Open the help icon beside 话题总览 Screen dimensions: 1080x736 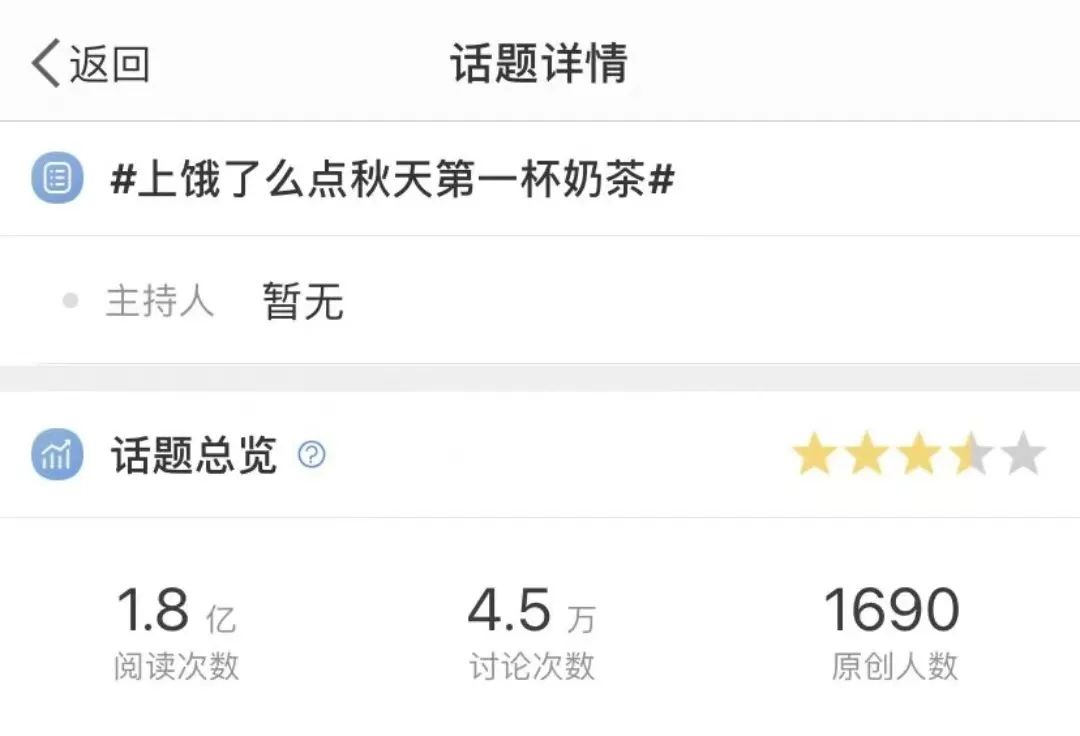312,456
